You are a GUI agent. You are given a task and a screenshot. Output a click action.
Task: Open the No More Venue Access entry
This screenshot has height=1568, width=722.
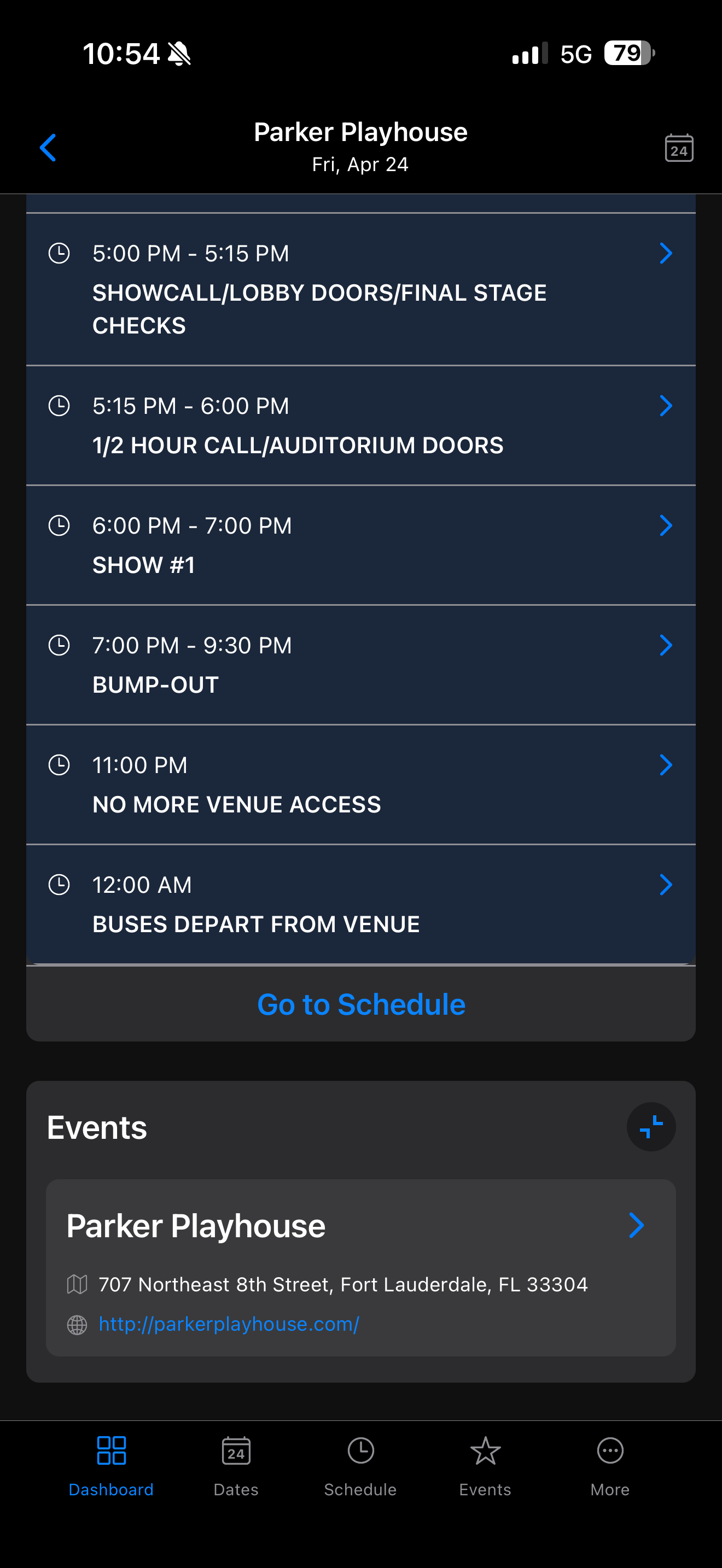[360, 785]
